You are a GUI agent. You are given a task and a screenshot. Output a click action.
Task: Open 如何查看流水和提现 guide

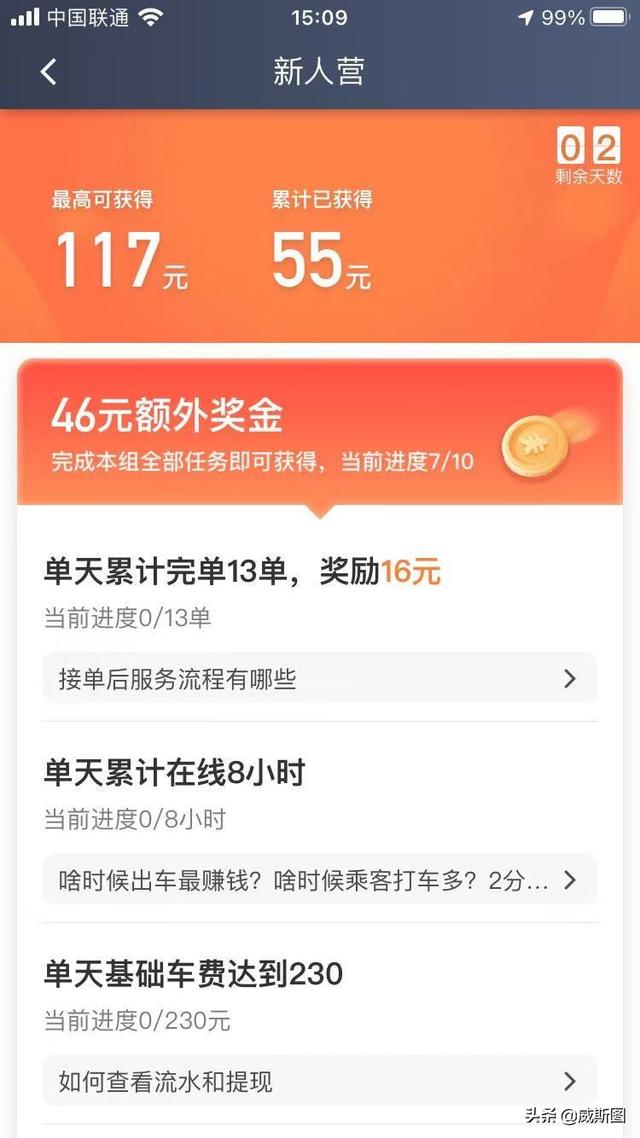coord(319,1081)
